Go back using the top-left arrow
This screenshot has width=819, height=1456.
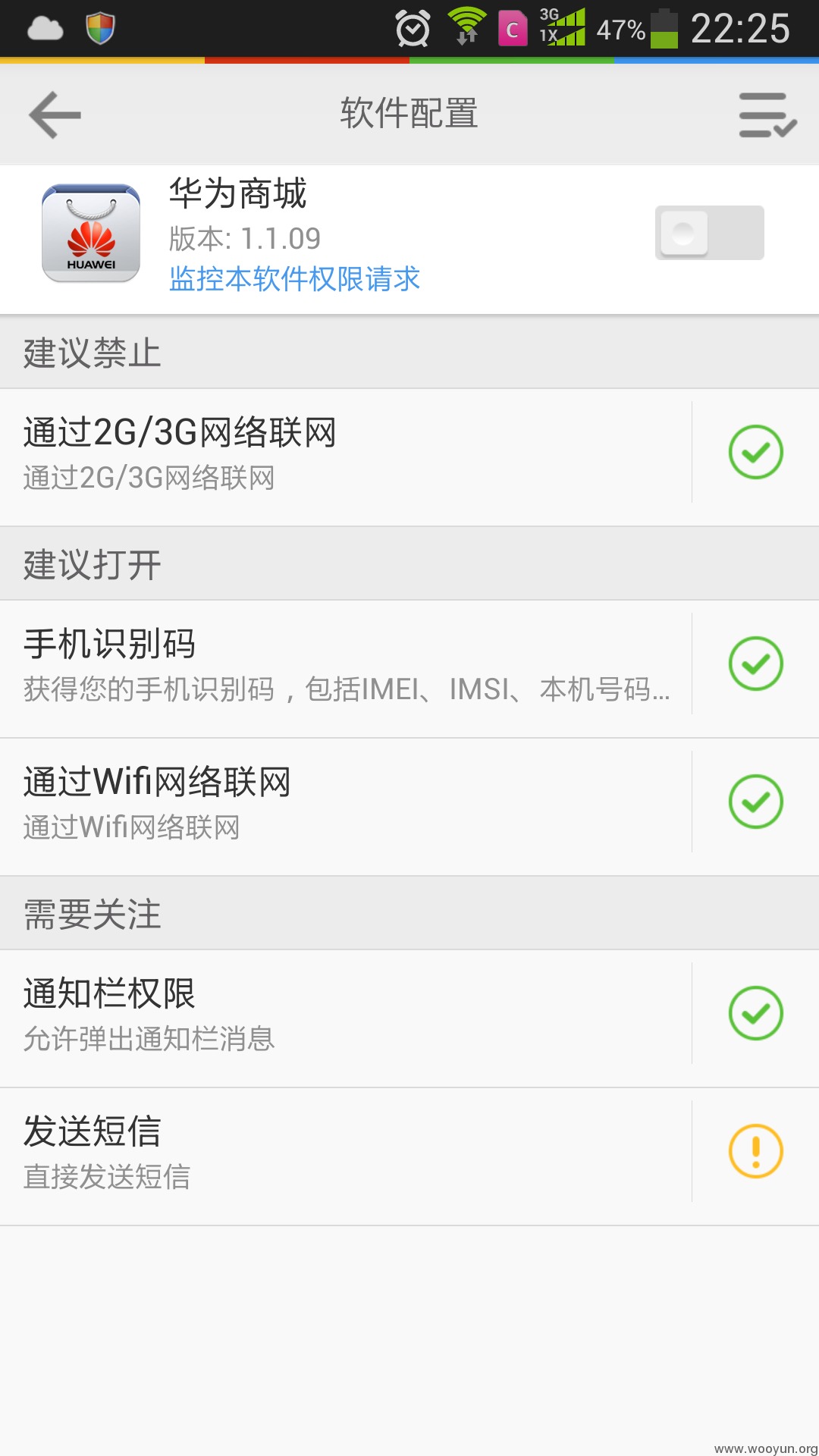(x=55, y=115)
